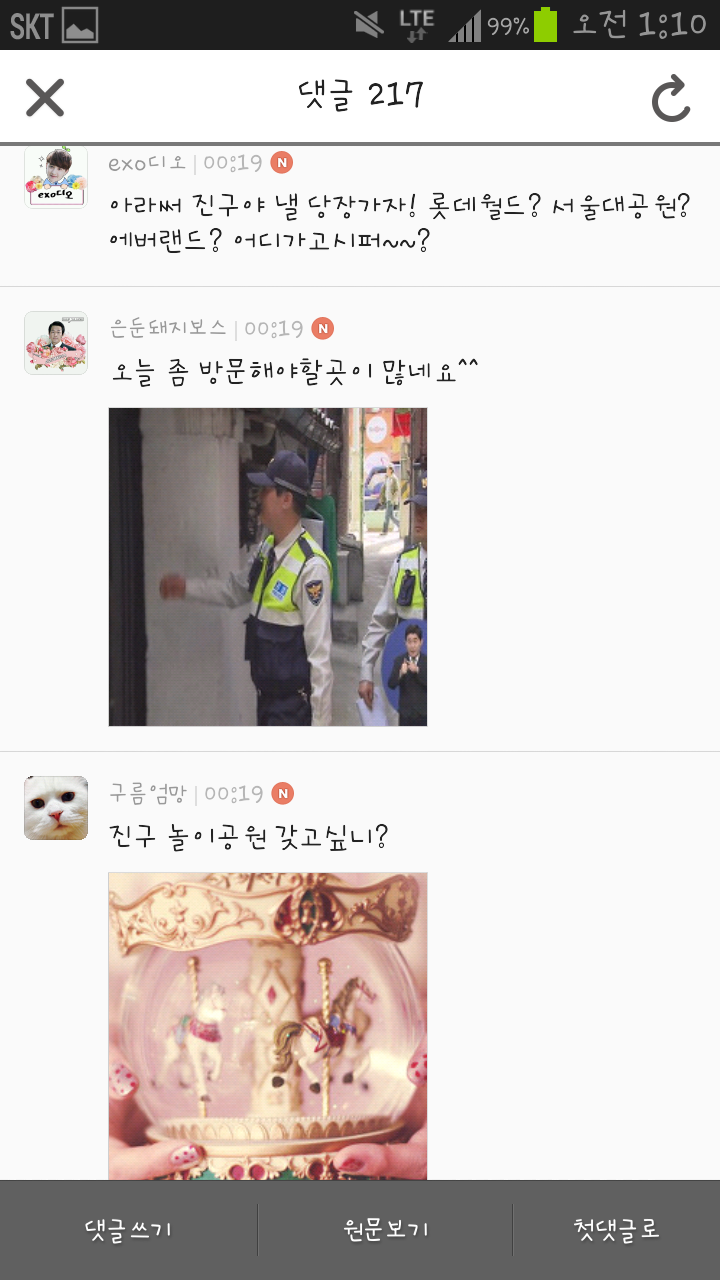
Task: Close the comments screen
Action: [x=45, y=97]
